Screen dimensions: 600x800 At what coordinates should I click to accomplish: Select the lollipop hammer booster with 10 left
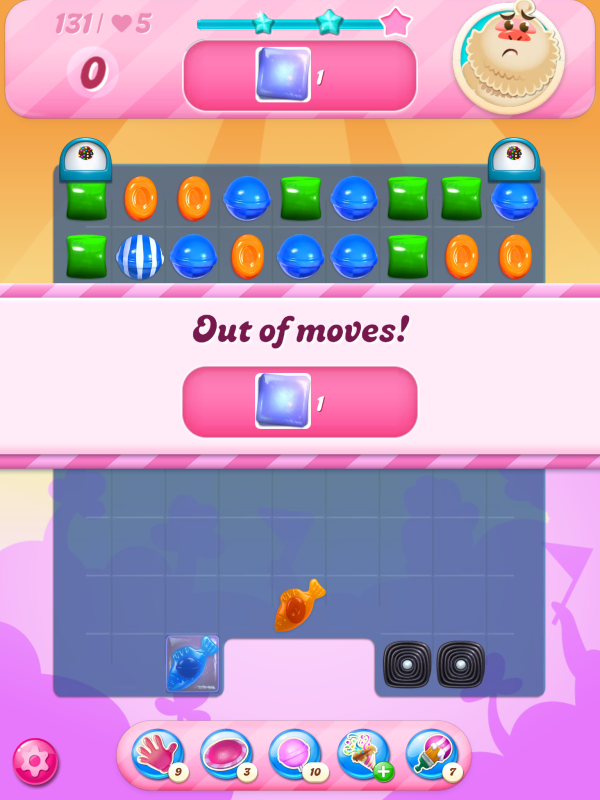294,755
